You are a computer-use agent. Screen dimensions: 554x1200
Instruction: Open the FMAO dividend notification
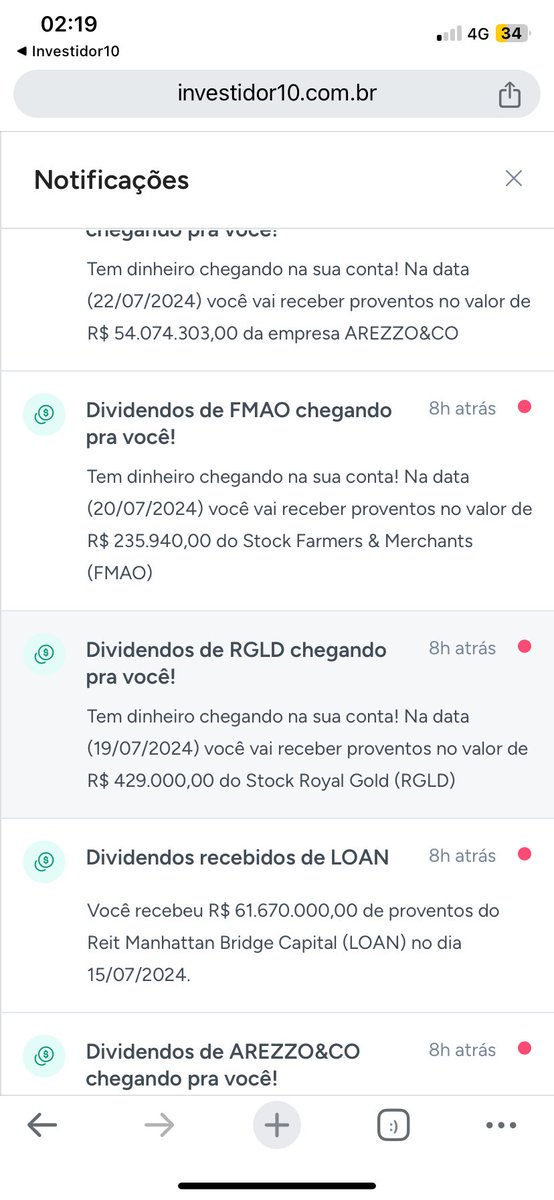[277, 491]
